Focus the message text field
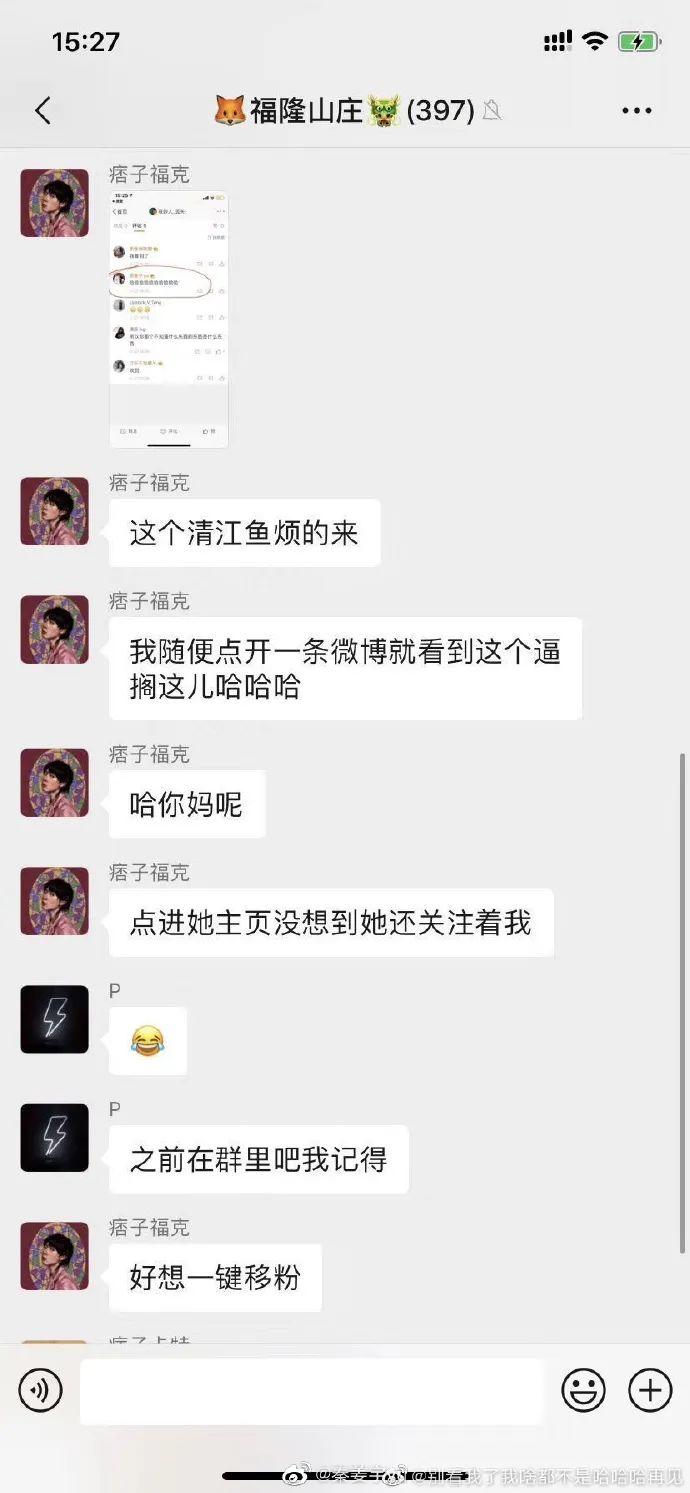Screen dimensions: 690x1493 311,1390
